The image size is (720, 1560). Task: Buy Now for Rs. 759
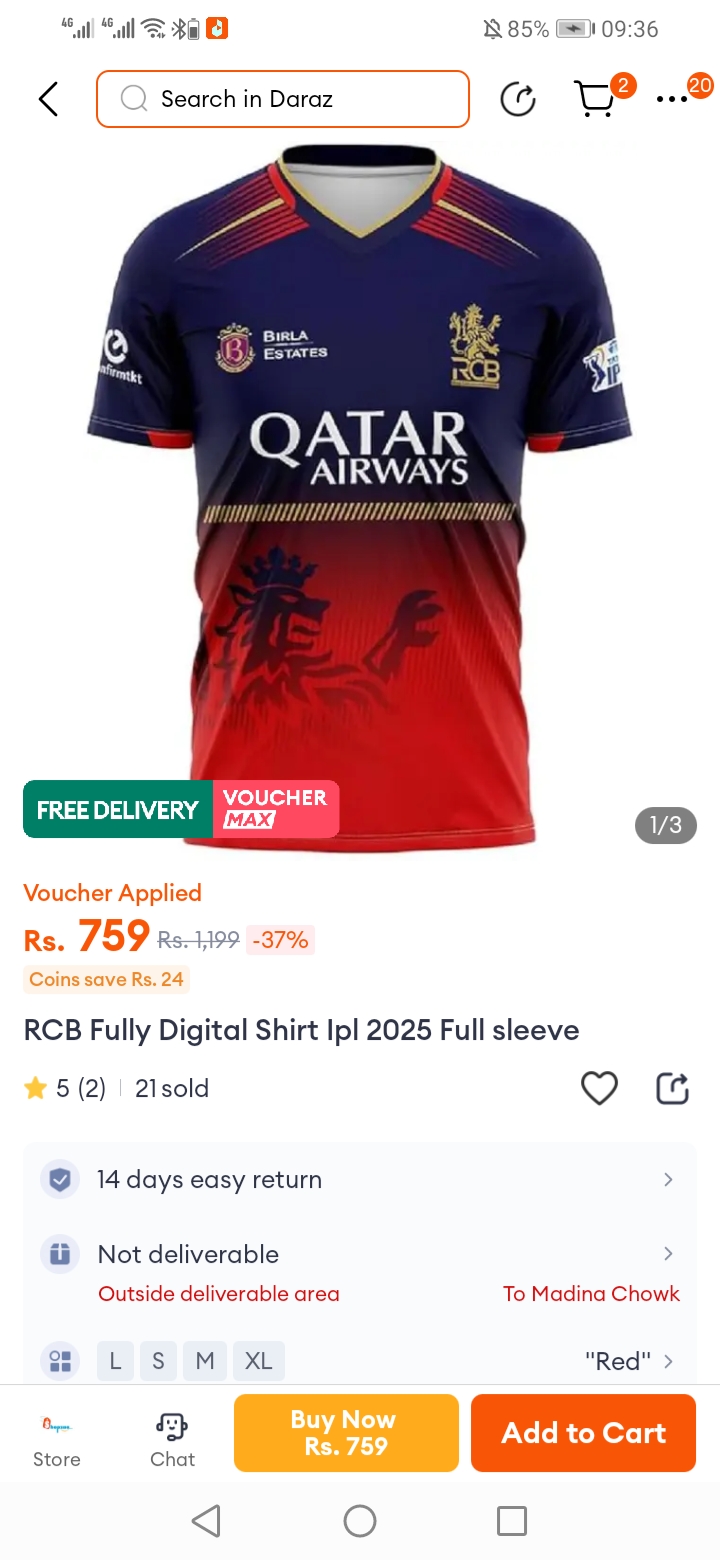click(346, 1433)
